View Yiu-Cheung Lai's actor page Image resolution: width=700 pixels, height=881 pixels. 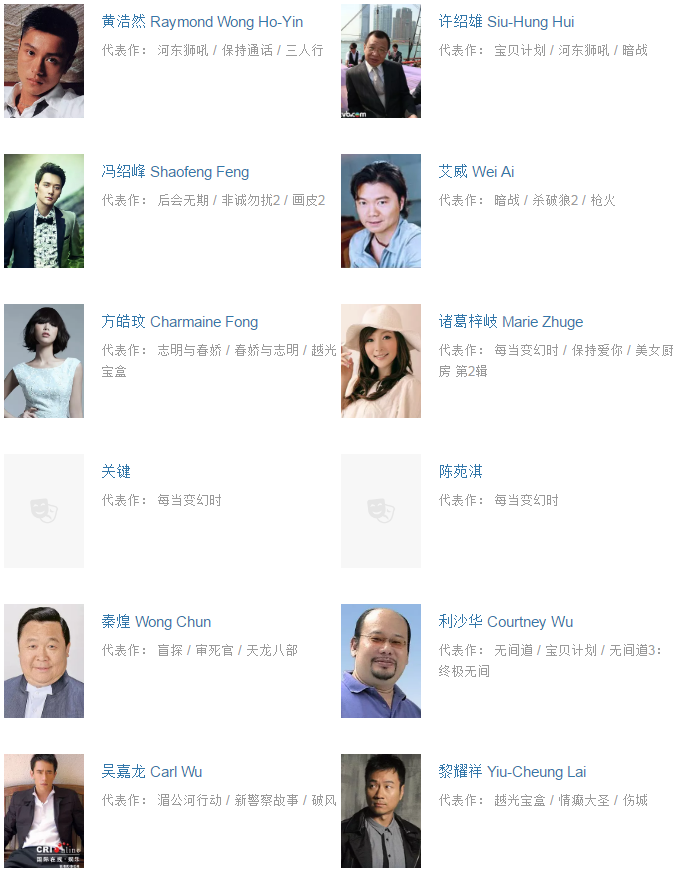pyautogui.click(x=512, y=772)
